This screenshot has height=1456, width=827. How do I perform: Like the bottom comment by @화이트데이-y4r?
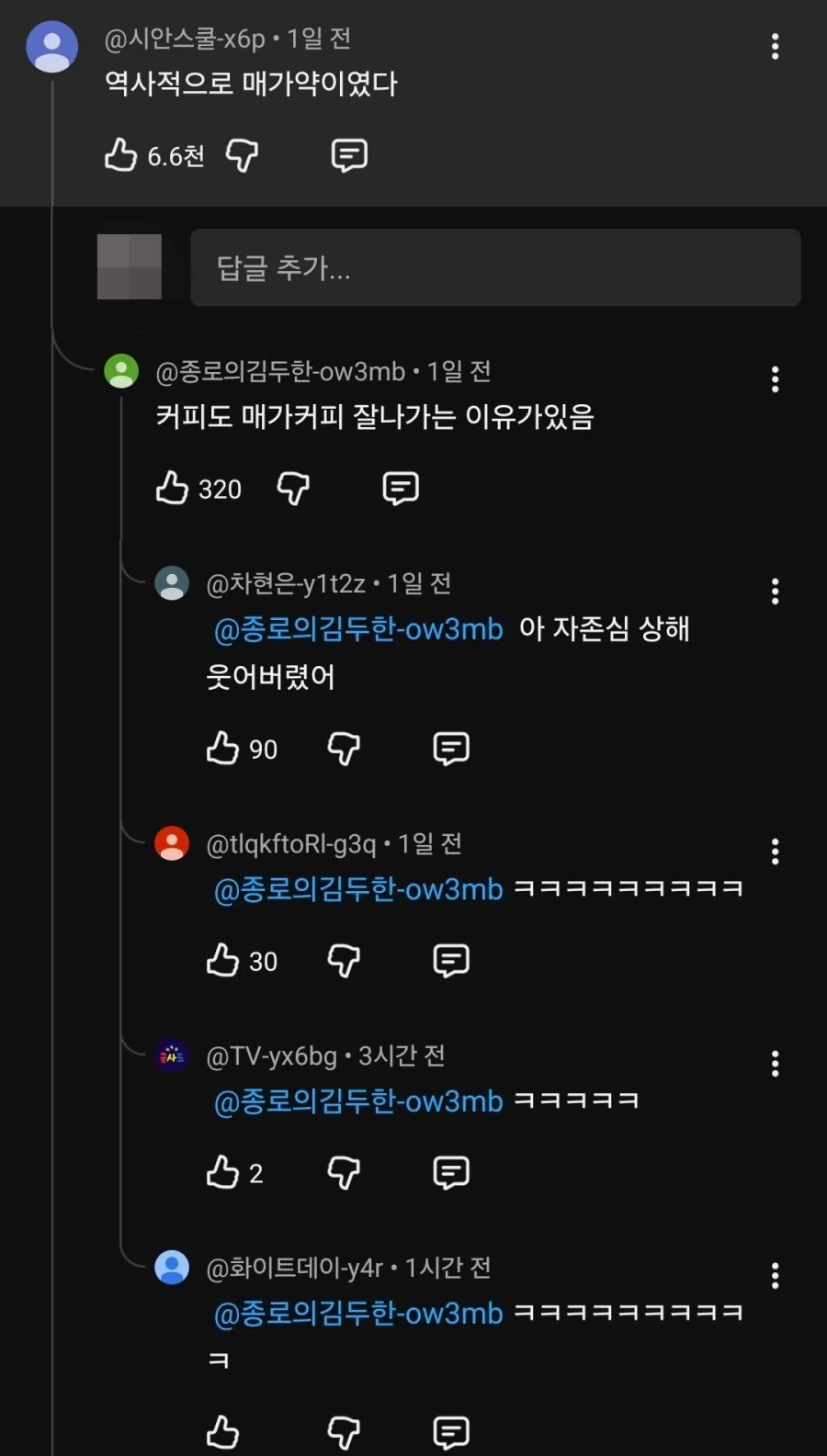tap(221, 1430)
